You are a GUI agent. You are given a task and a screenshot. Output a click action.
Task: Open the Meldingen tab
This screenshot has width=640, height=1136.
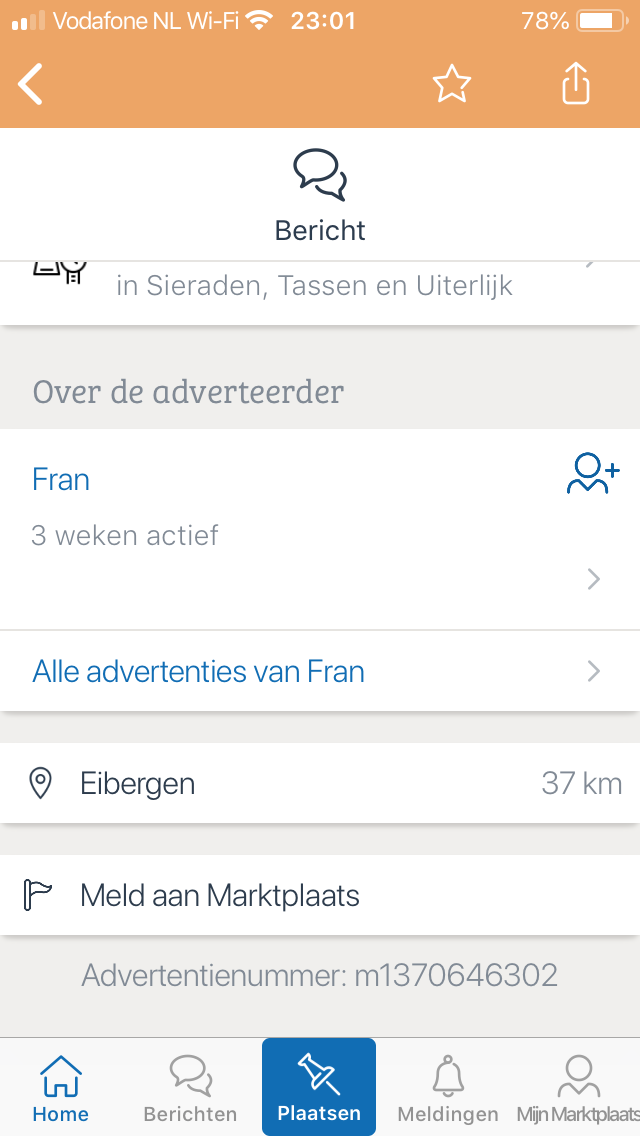pyautogui.click(x=448, y=1087)
